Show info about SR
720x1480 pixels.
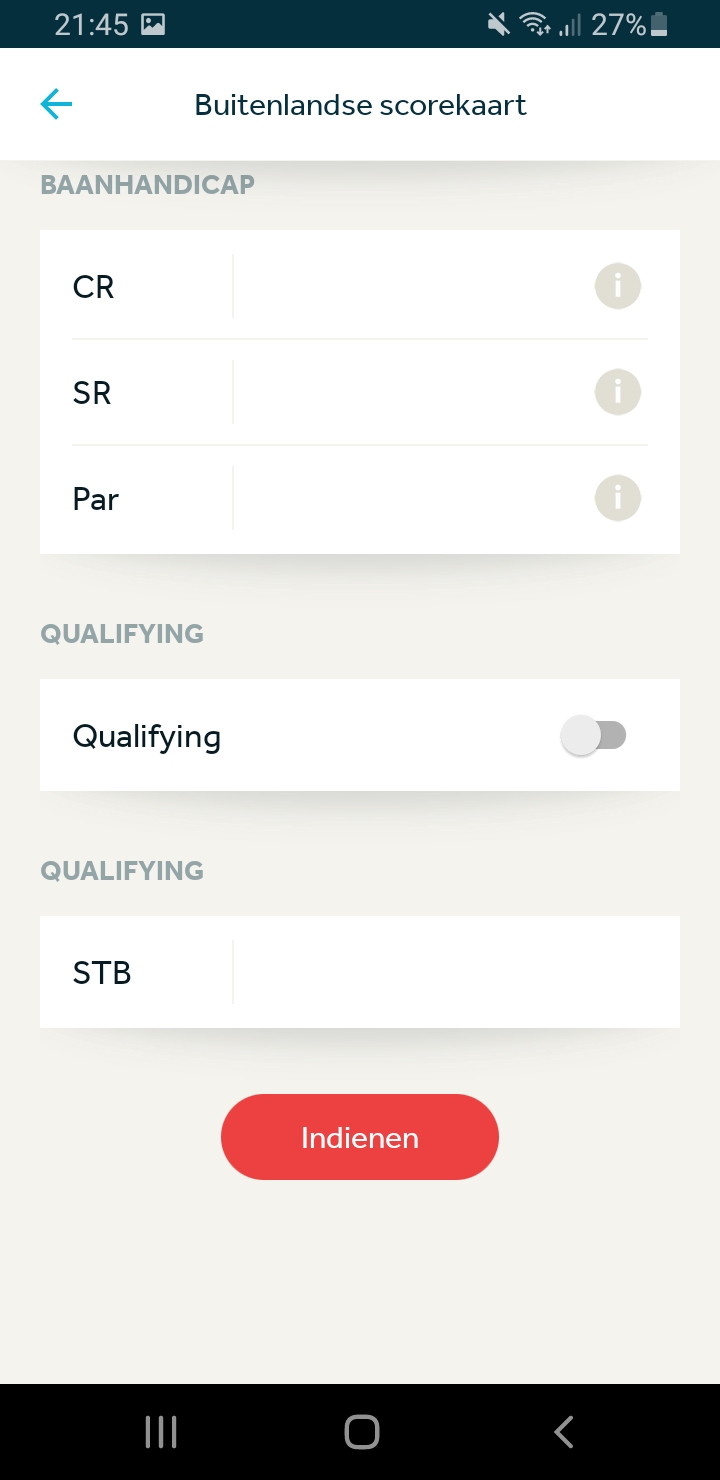coord(618,392)
